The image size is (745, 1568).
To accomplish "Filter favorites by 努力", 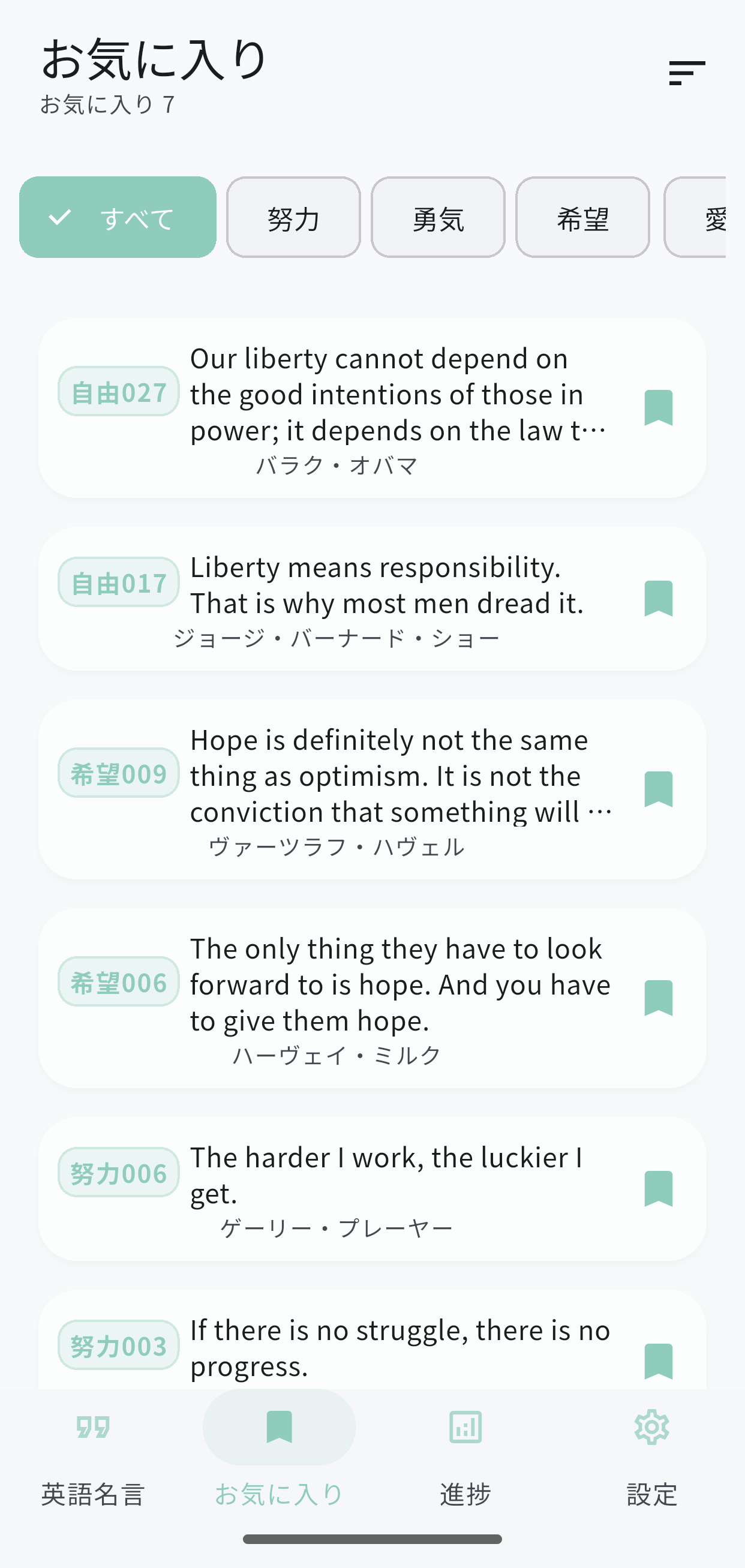I will click(x=293, y=217).
